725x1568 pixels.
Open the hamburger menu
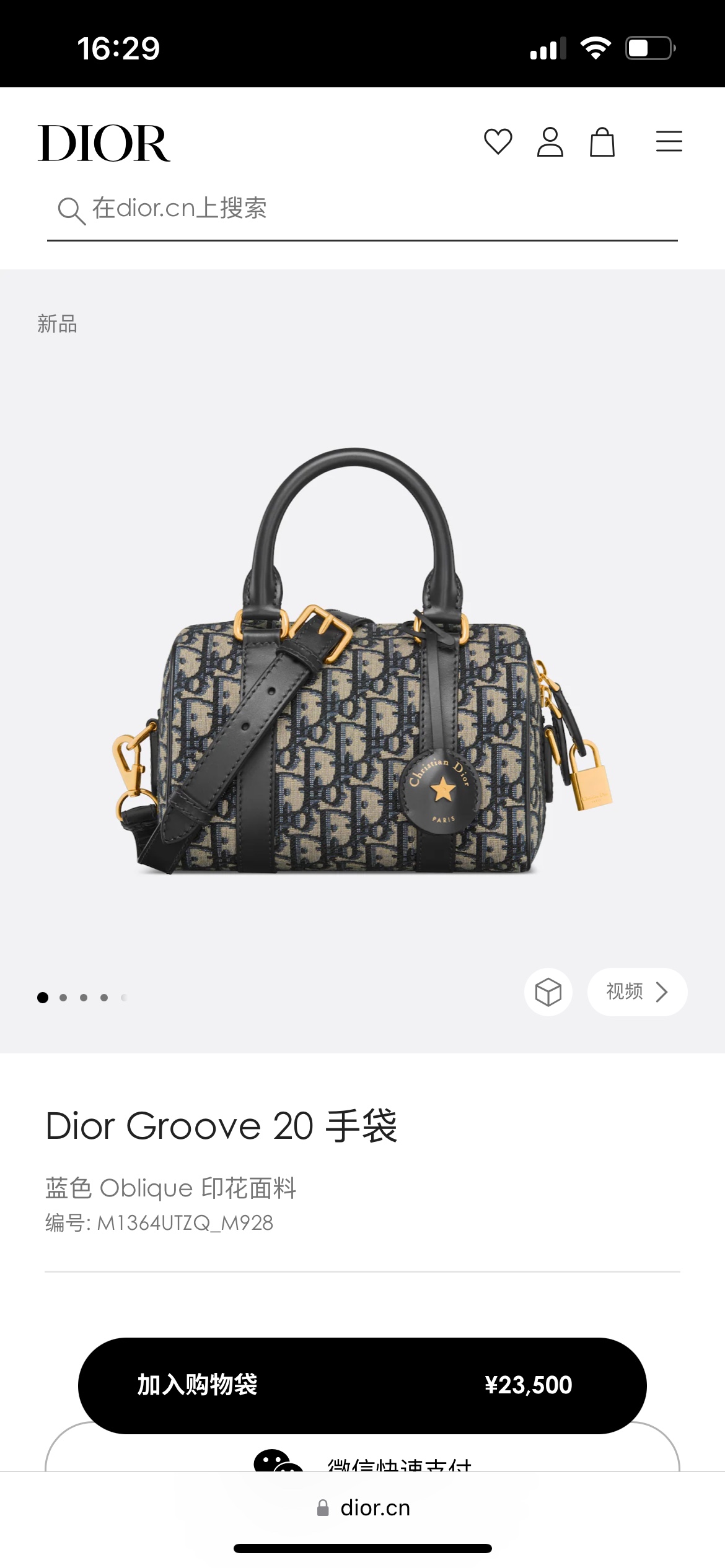point(669,142)
